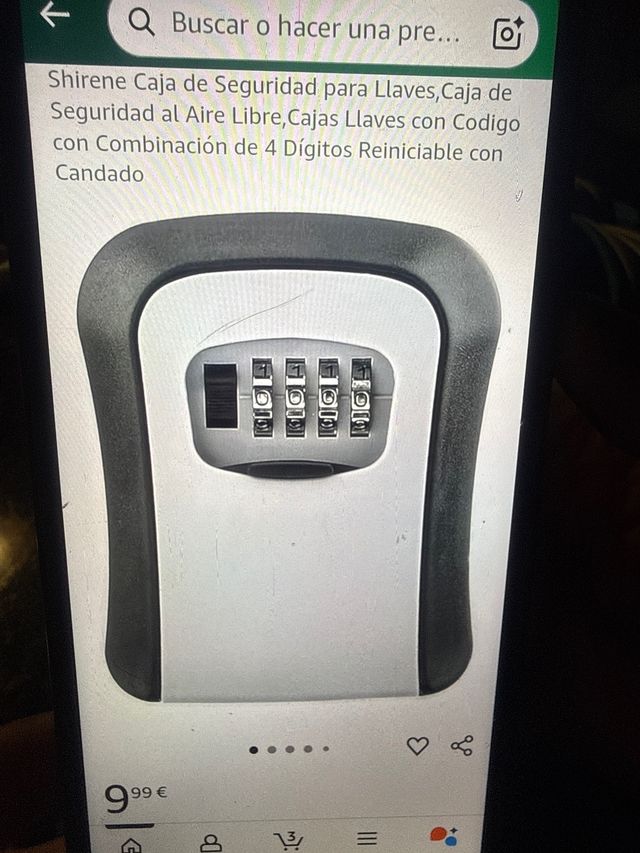Image resolution: width=640 pixels, height=853 pixels.
Task: Tap the image page indicator dots
Action: (x=289, y=749)
